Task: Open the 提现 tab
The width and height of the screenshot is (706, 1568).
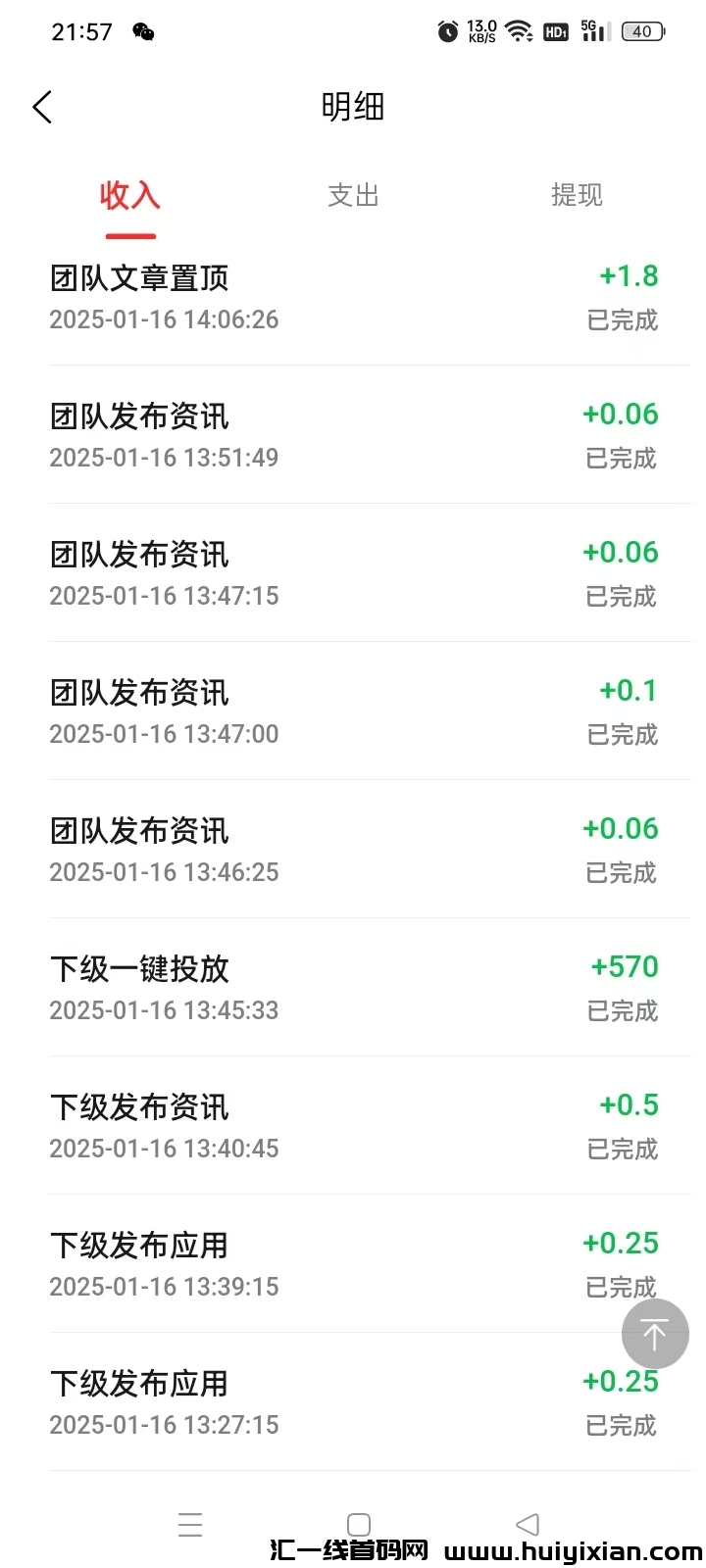Action: point(577,196)
